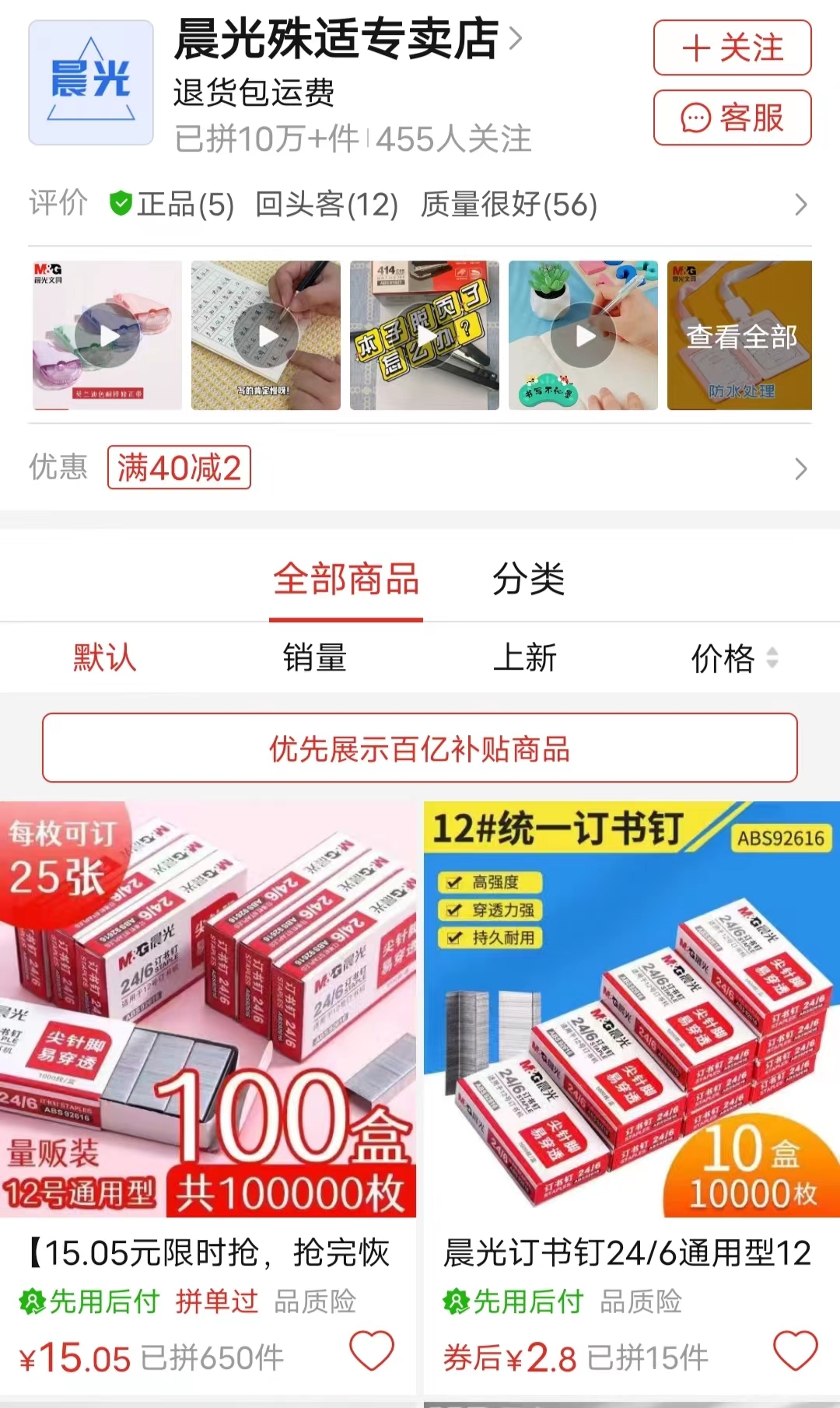The height and width of the screenshot is (1408, 840).
Task: Open the 回头客(12) review tag
Action: point(327,205)
